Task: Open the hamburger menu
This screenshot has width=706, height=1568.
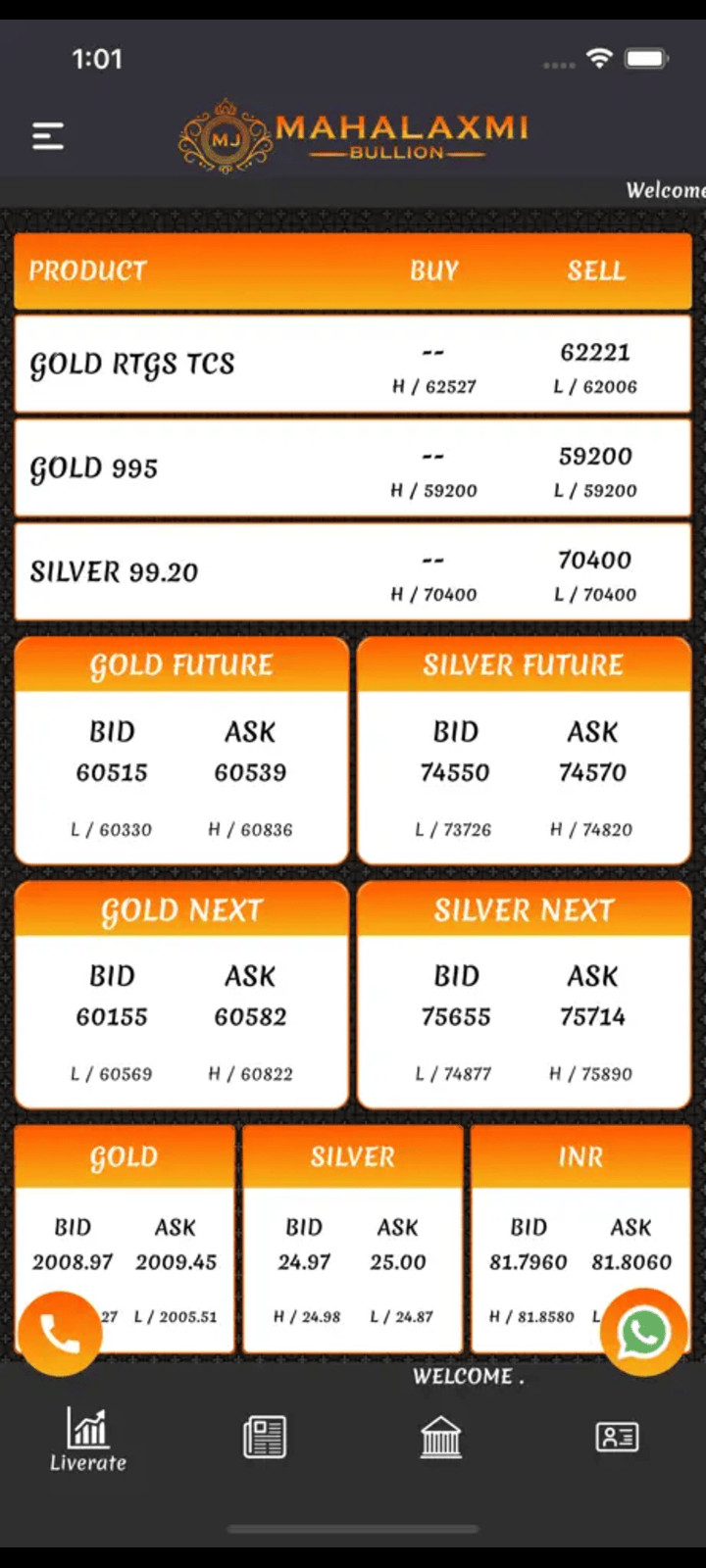Action: 48,135
